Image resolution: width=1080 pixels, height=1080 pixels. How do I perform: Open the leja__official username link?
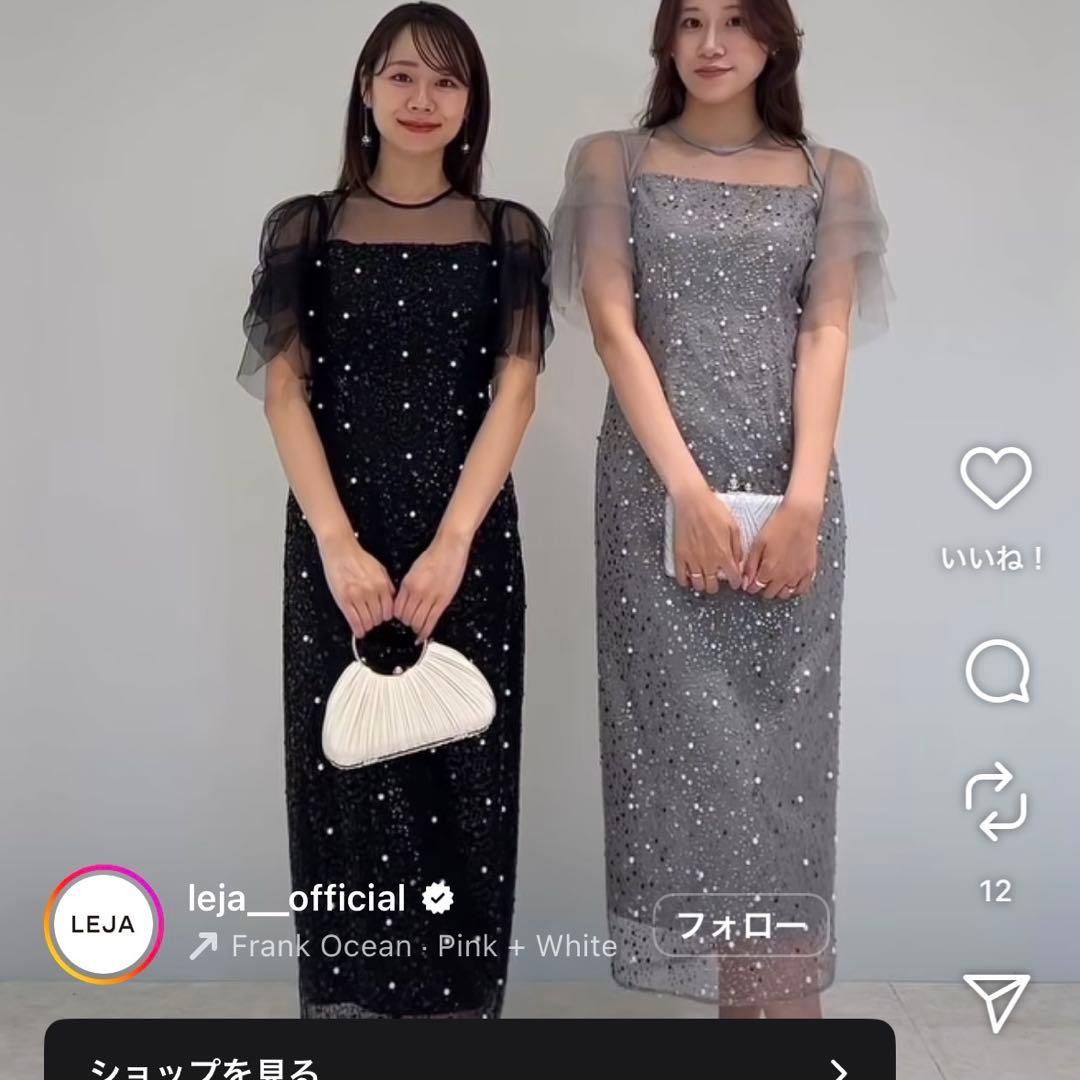297,899
